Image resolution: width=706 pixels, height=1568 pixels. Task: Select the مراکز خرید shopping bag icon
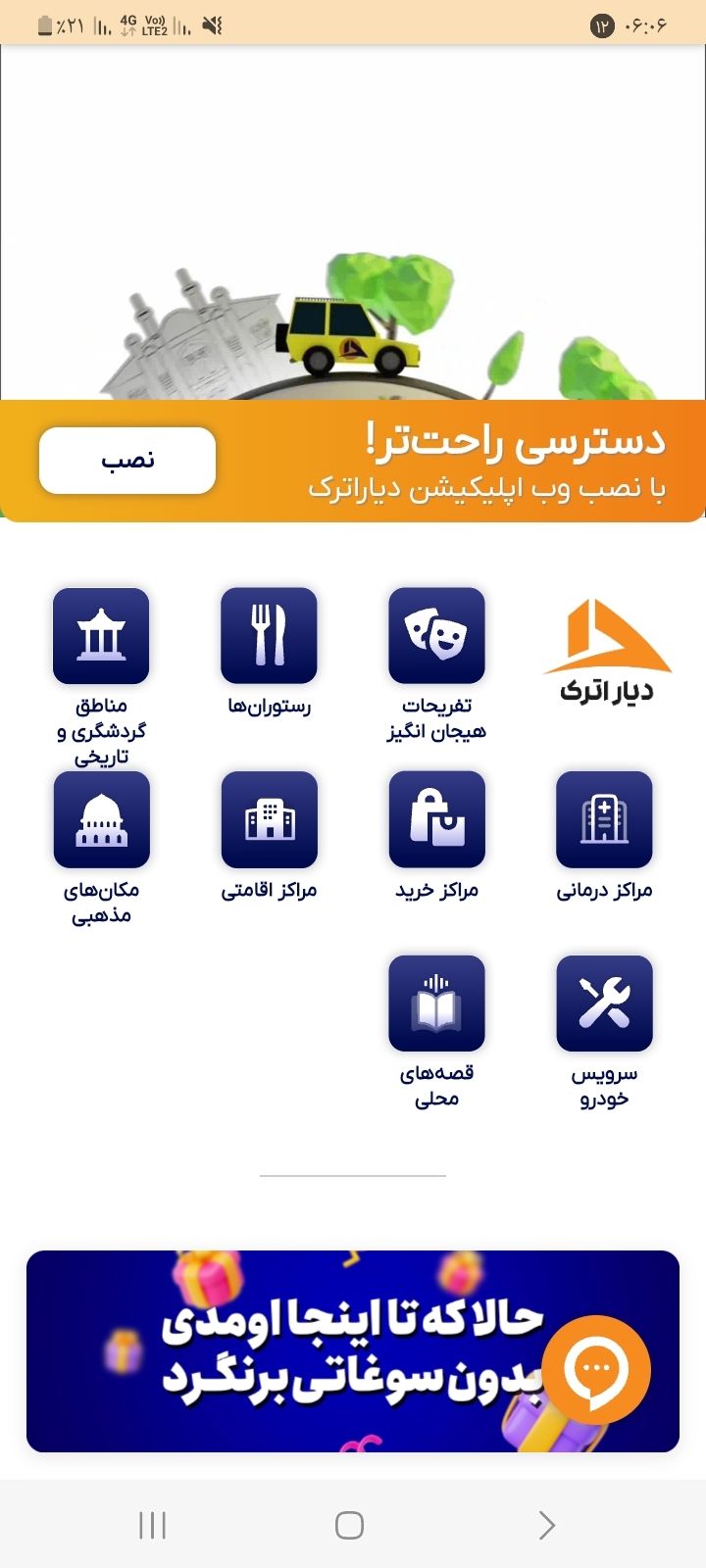pyautogui.click(x=437, y=819)
